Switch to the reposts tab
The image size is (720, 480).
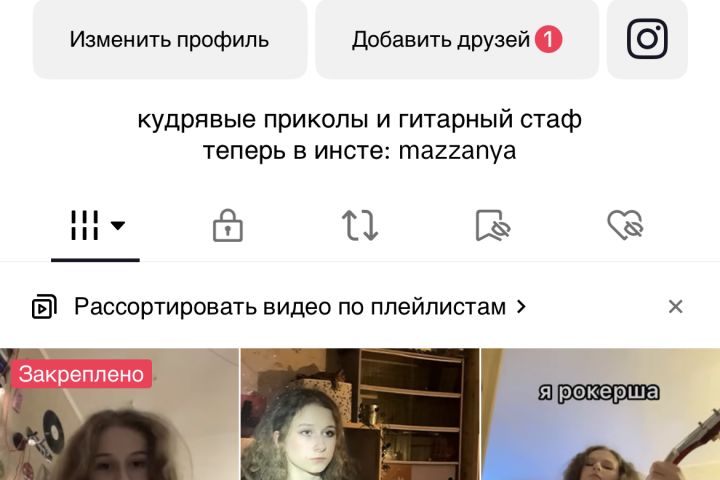(360, 226)
